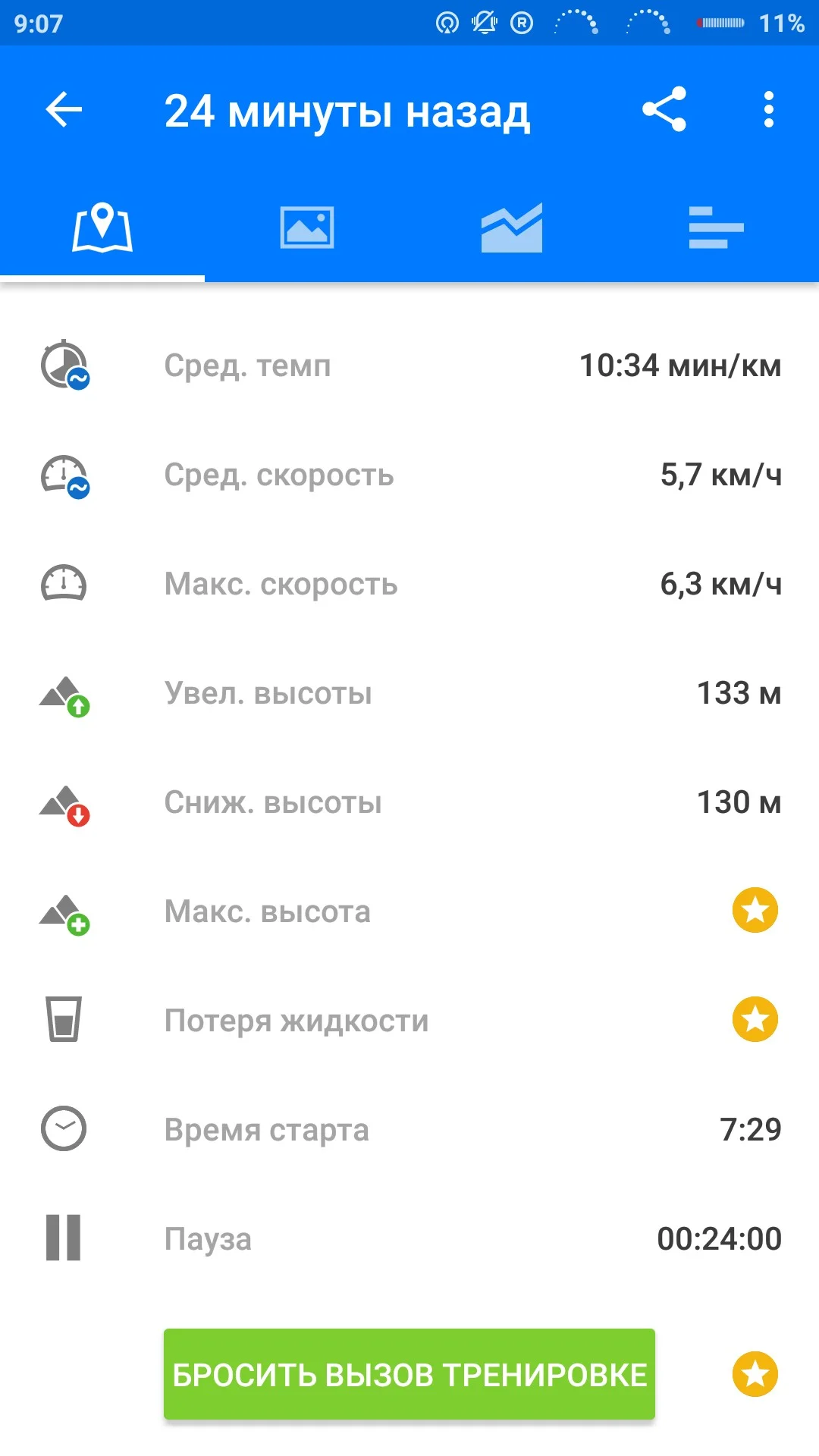Open the three-dot overflow menu

(x=768, y=110)
